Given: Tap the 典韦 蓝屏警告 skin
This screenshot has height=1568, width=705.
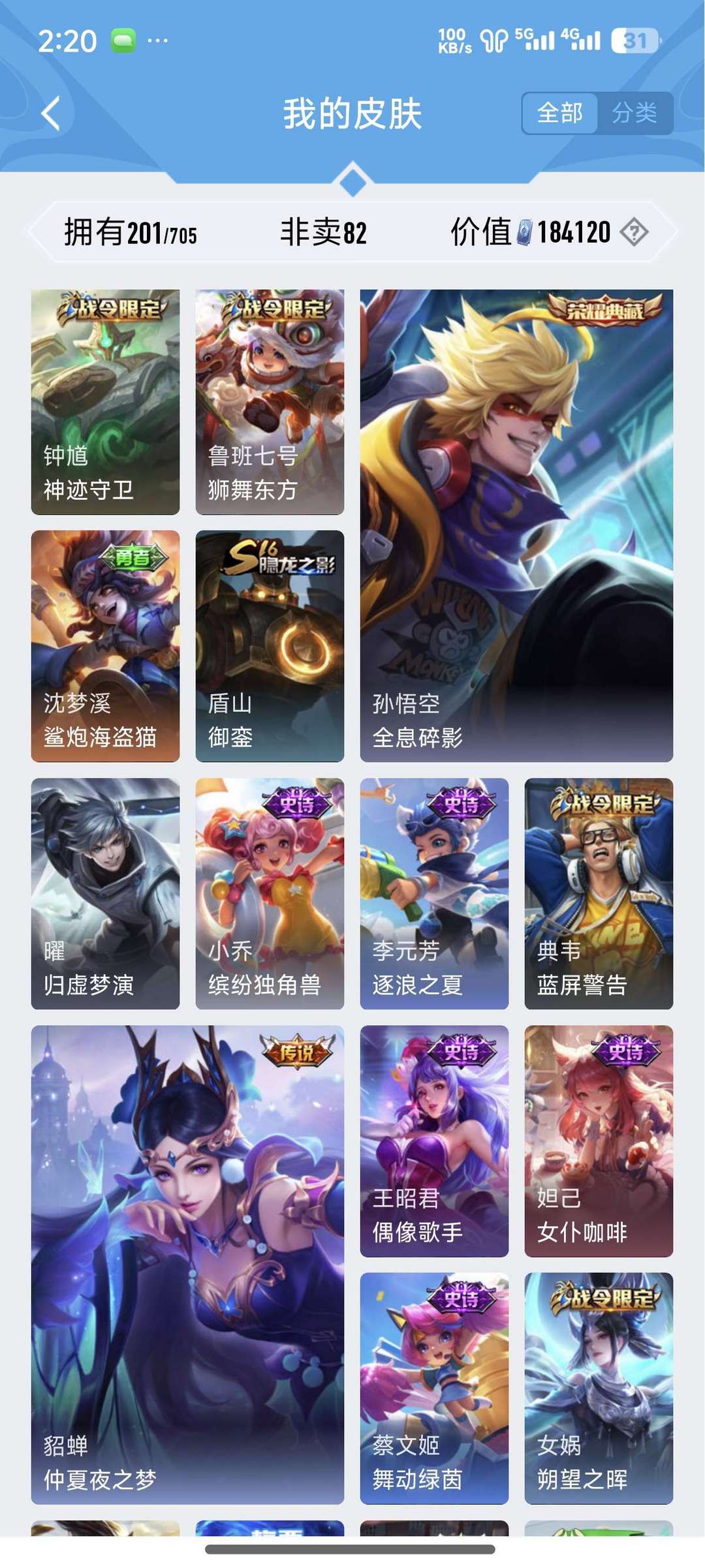Looking at the screenshot, I should 599,894.
